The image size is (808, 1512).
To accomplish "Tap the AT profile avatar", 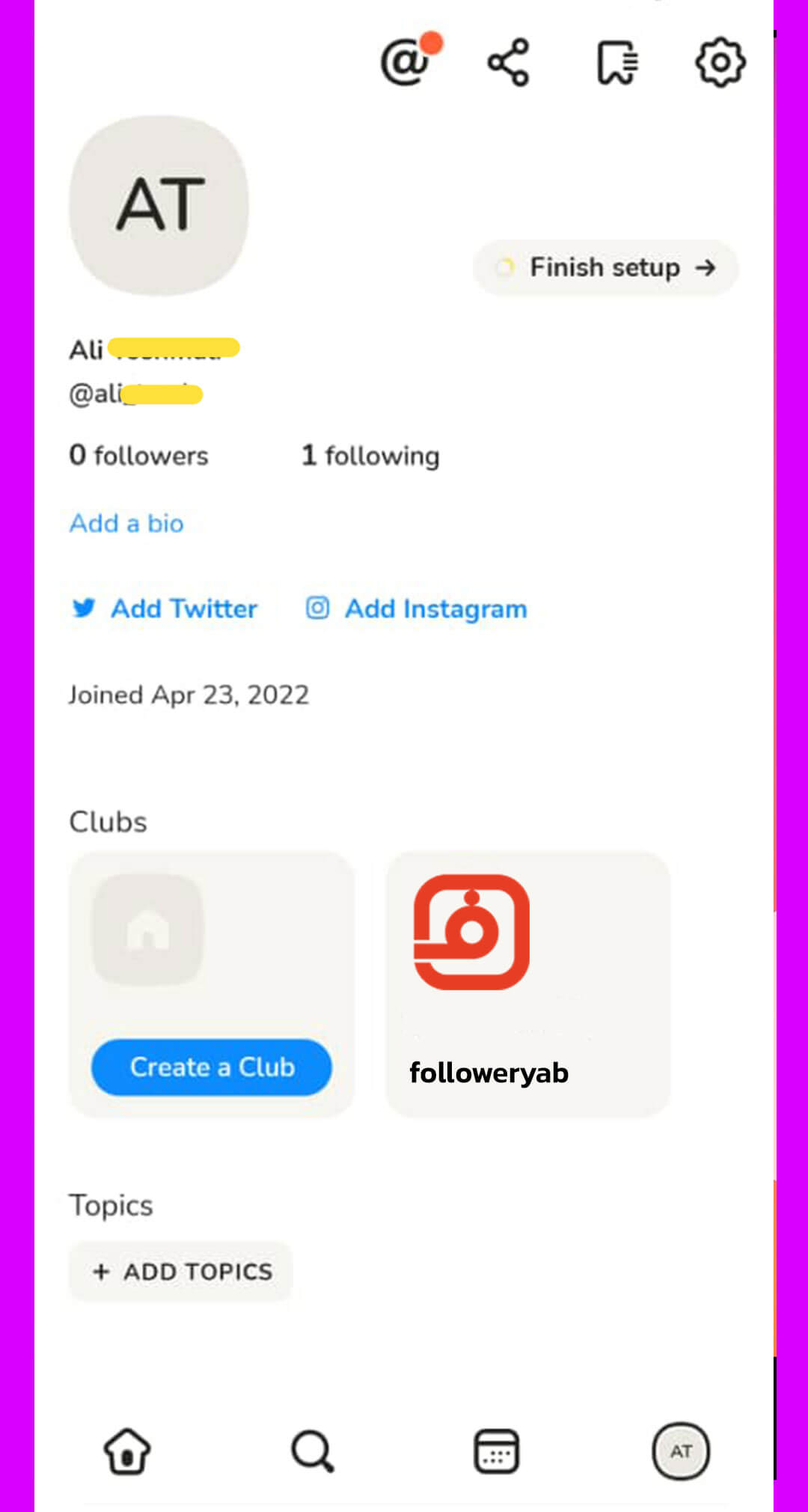I will click(x=159, y=205).
